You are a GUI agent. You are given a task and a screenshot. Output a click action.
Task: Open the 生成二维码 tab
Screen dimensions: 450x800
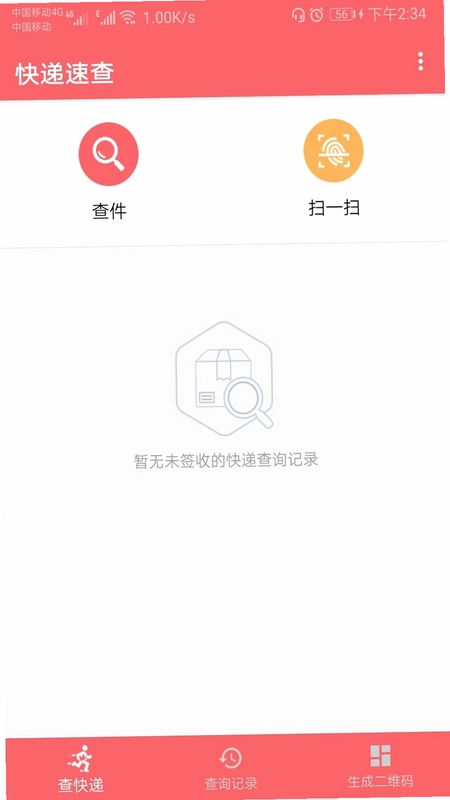tap(380, 766)
